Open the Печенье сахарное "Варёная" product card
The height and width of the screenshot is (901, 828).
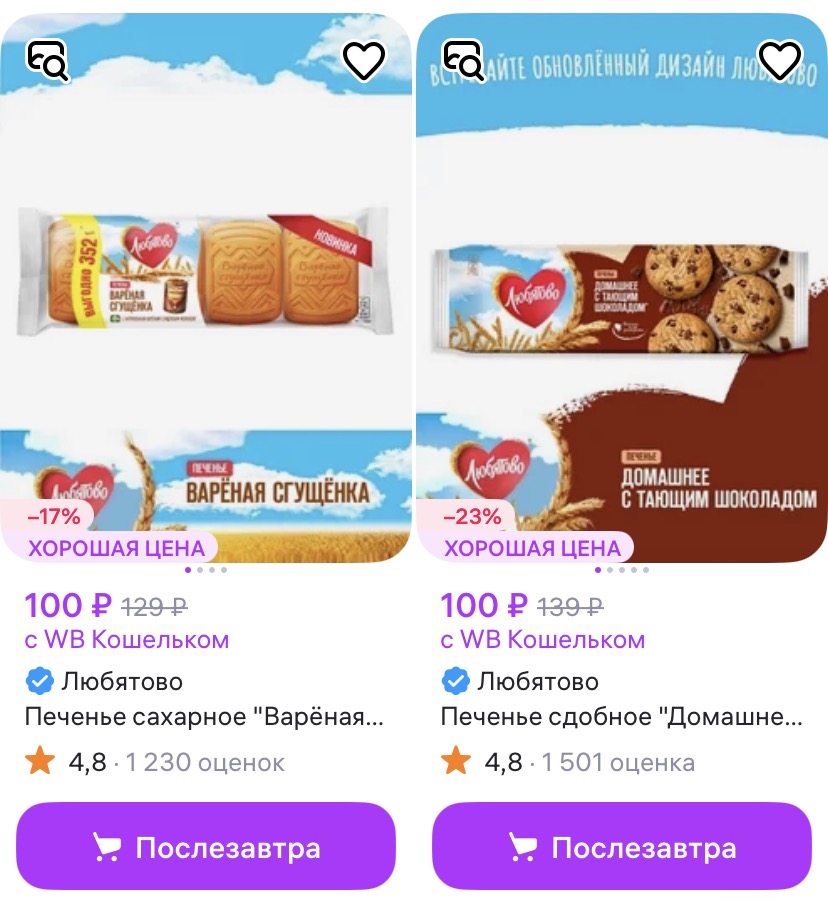coord(204,717)
